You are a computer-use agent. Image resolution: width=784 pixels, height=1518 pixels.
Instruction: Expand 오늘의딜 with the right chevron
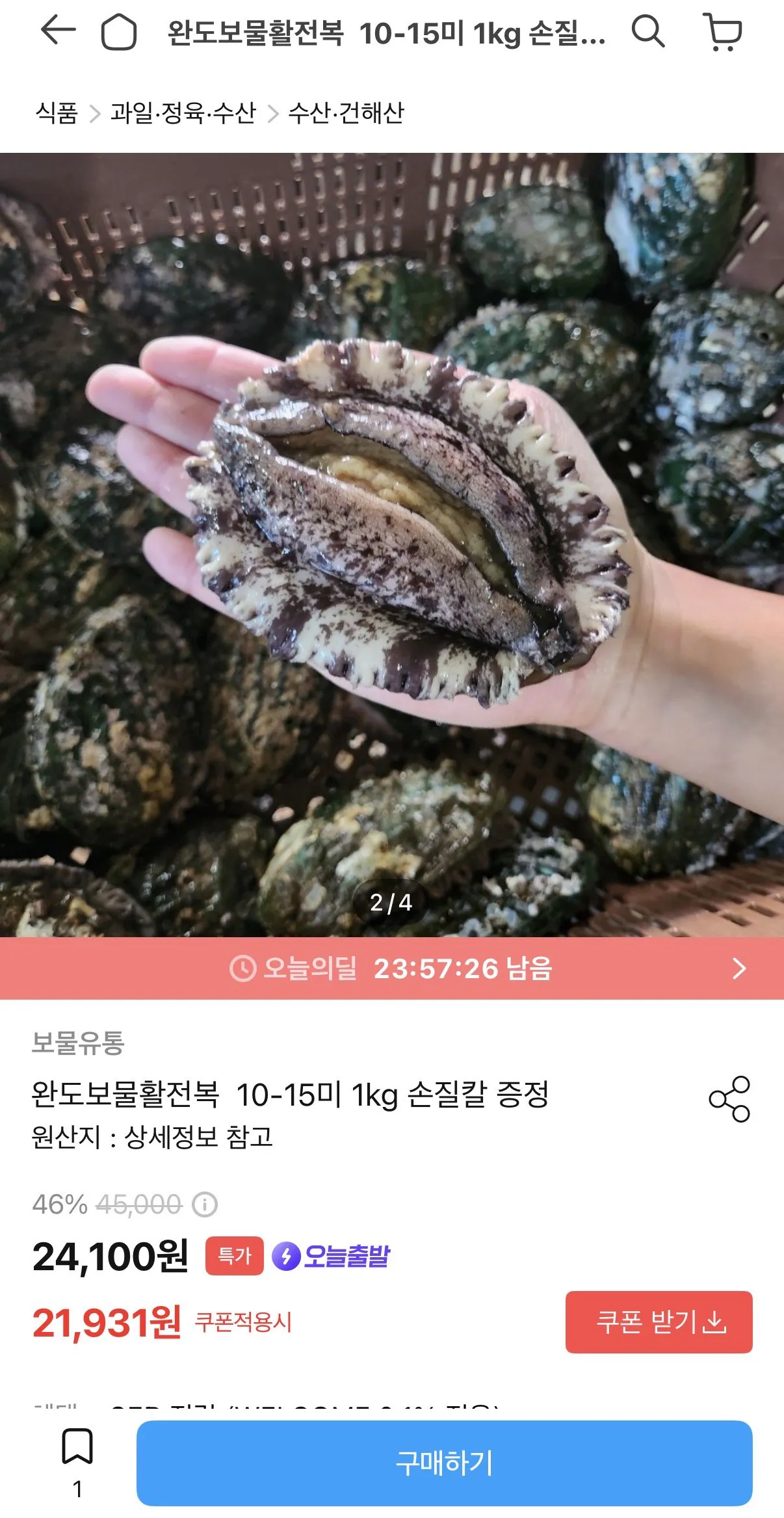coord(738,970)
